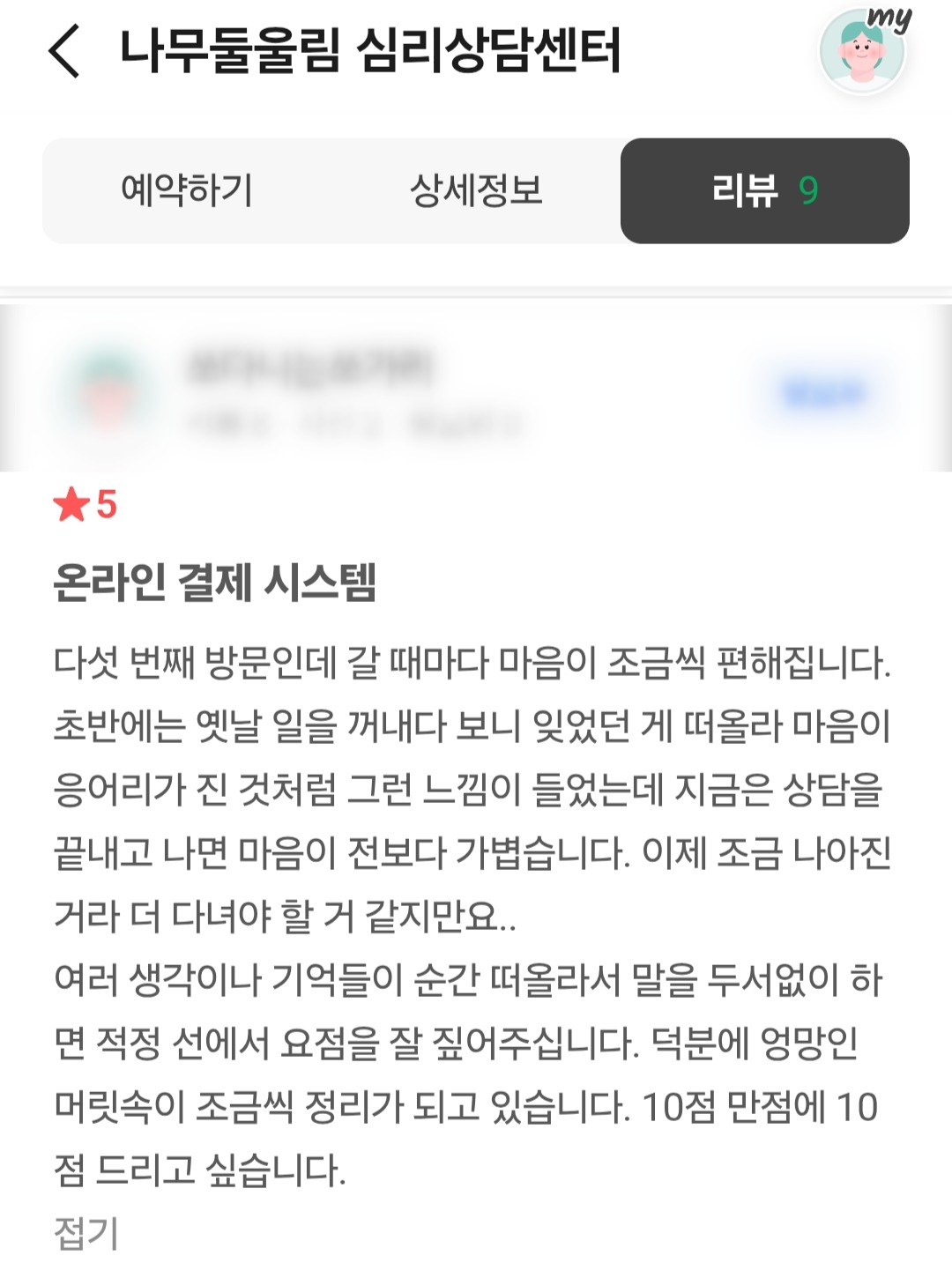The width and height of the screenshot is (952, 1263).
Task: Tap the rating value 5 beside the star
Action: coord(104,504)
